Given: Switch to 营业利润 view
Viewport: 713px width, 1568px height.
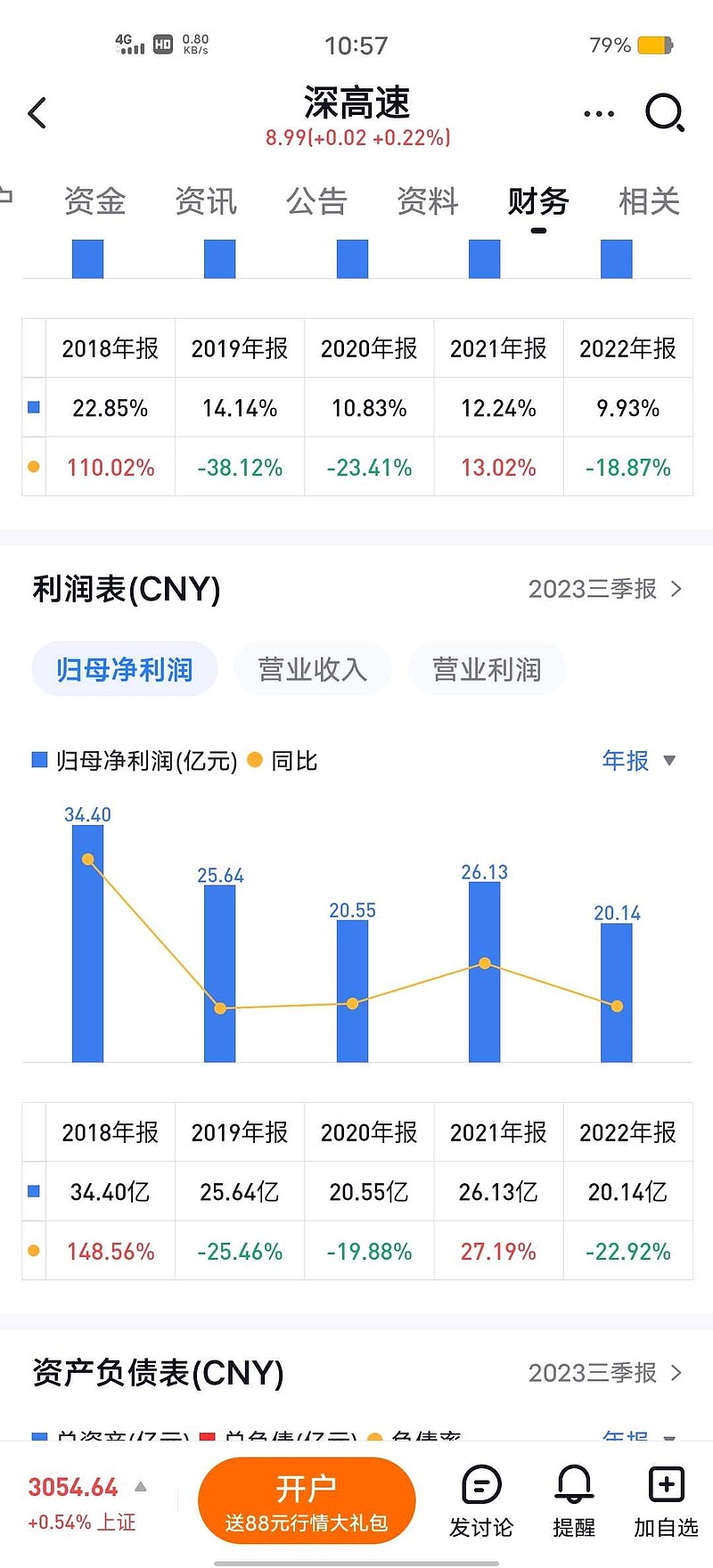Looking at the screenshot, I should click(487, 669).
